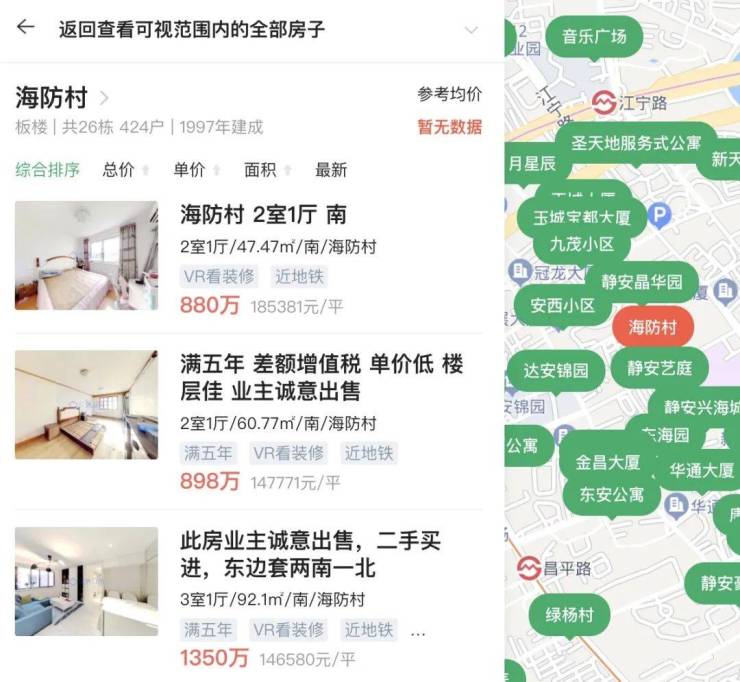The height and width of the screenshot is (682, 740).
Task: Select 综合排序 sorting
Action: tap(47, 170)
